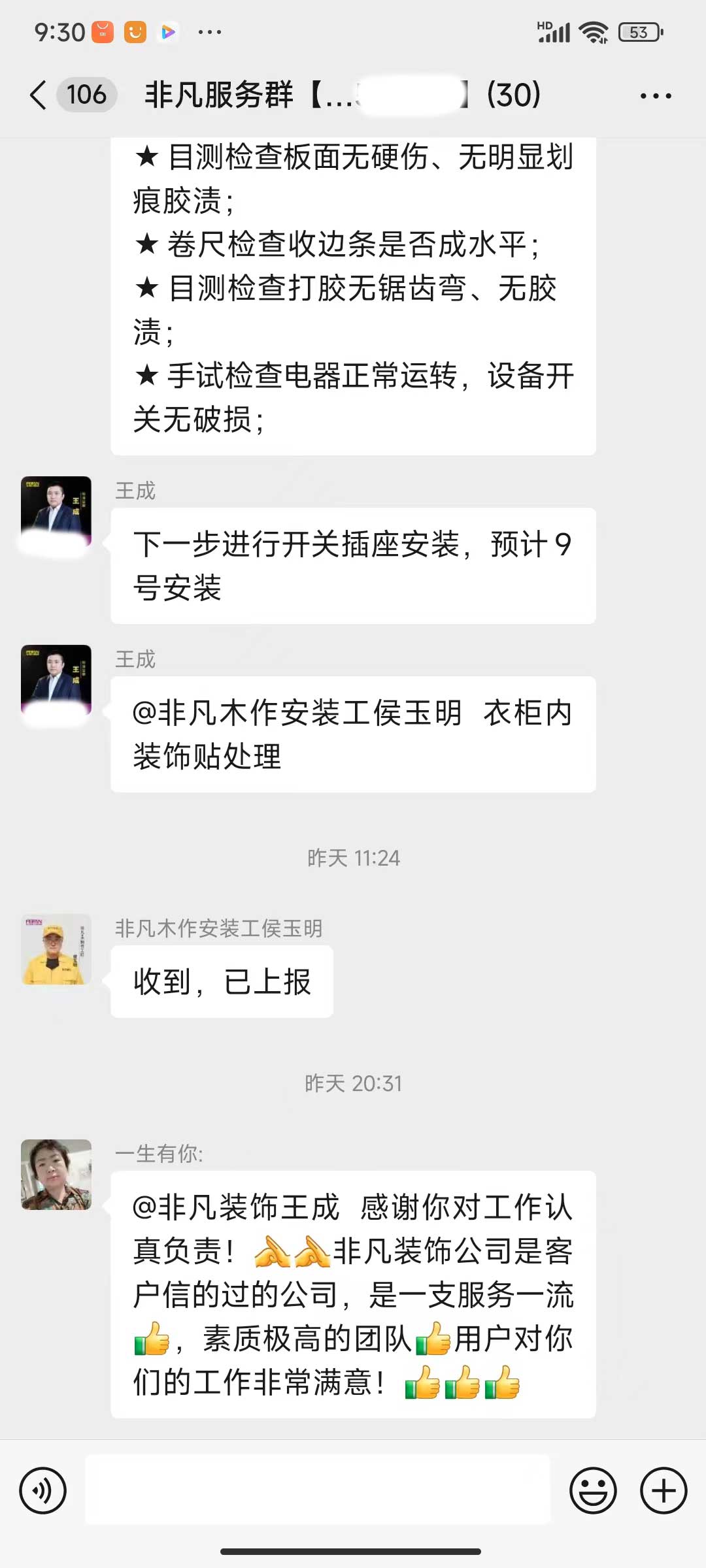Viewport: 706px width, 1568px height.
Task: Open the emoji picker
Action: point(593,1491)
